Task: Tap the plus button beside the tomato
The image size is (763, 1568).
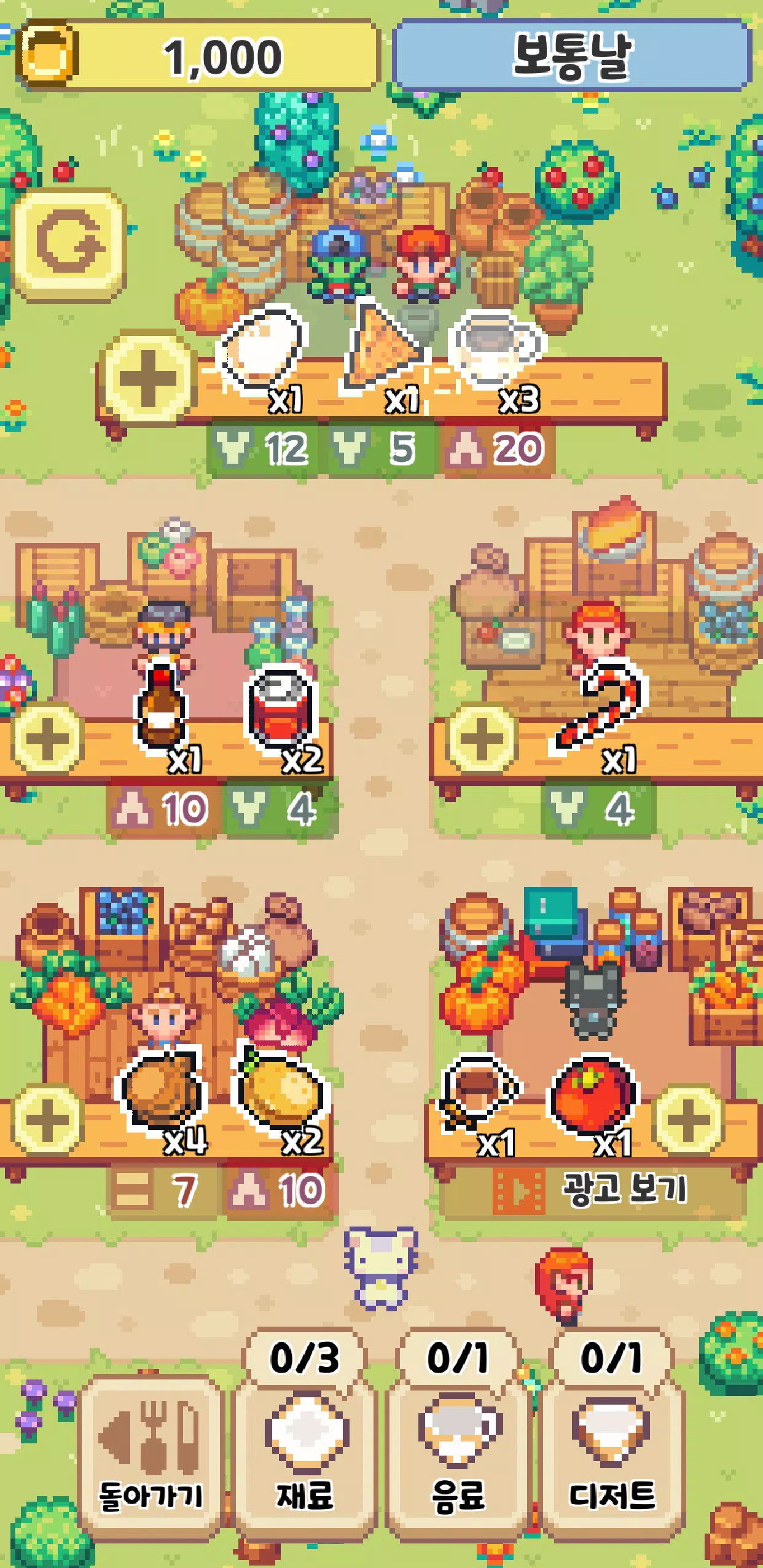Action: (x=689, y=1119)
